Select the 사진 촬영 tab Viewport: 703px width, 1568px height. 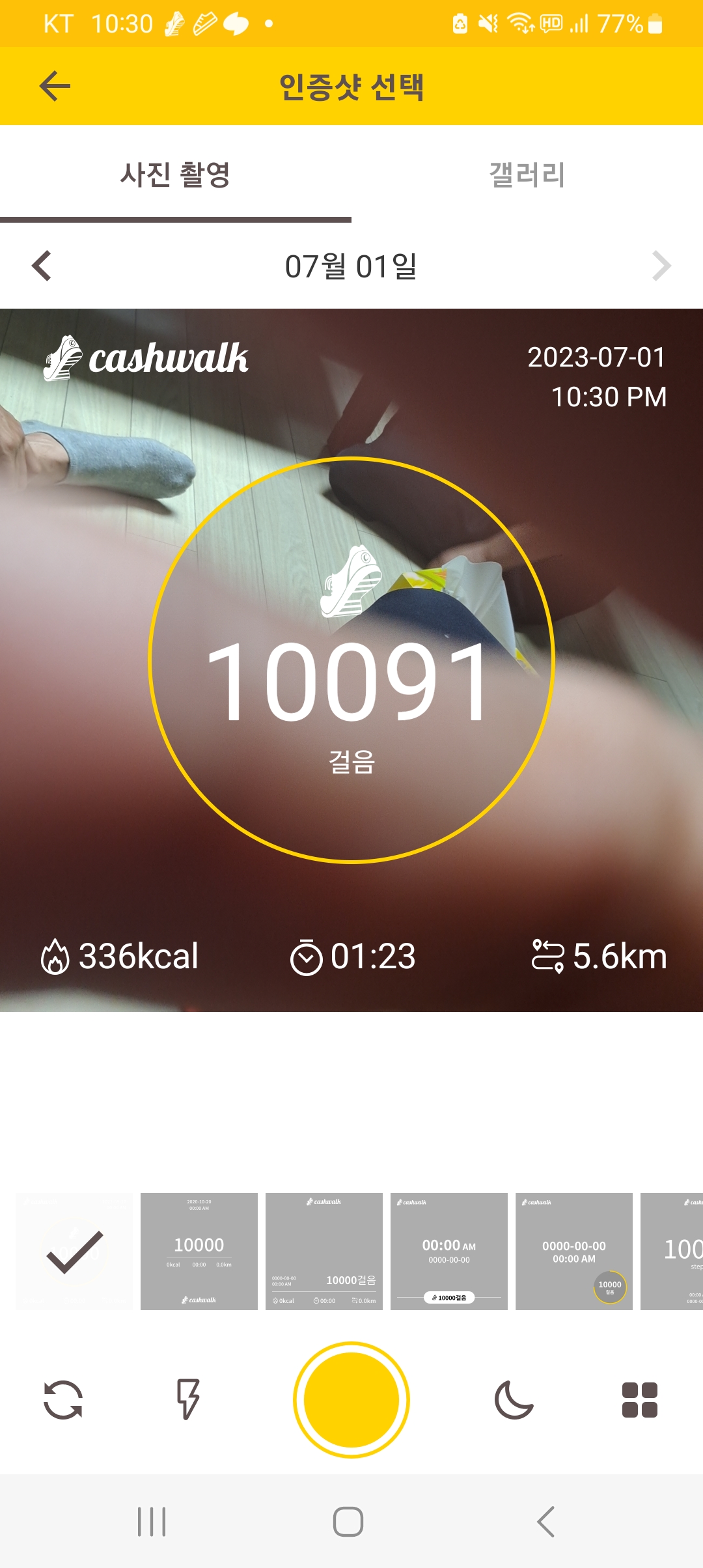pos(175,175)
